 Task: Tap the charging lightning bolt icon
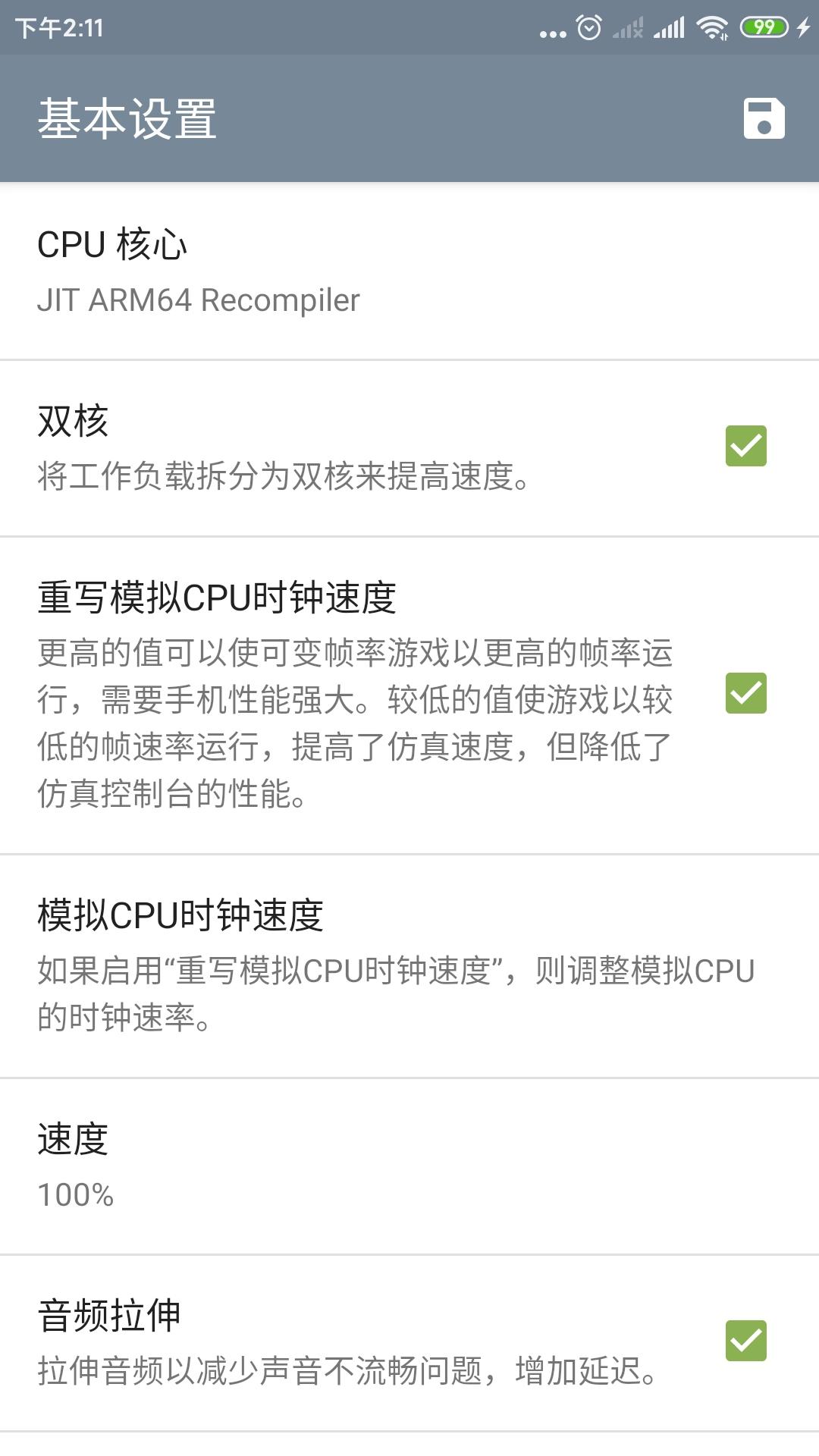pos(802,27)
